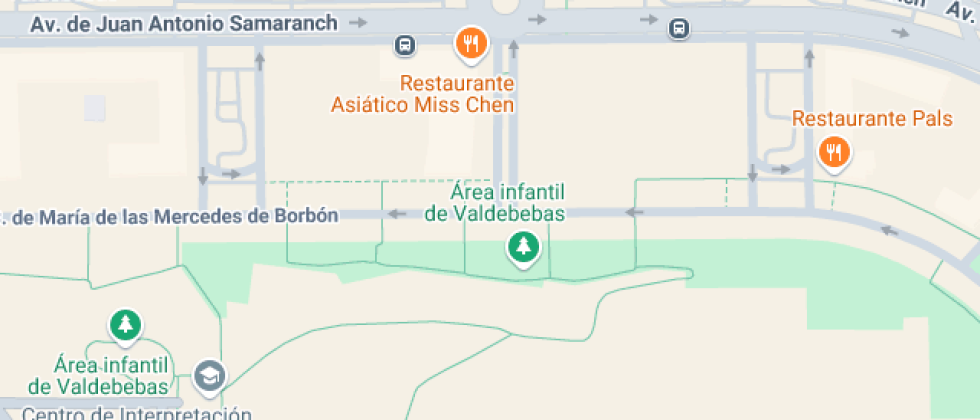Select the Restaurante Pals map marker
Viewport: 980px width, 420px height.
pos(833,153)
